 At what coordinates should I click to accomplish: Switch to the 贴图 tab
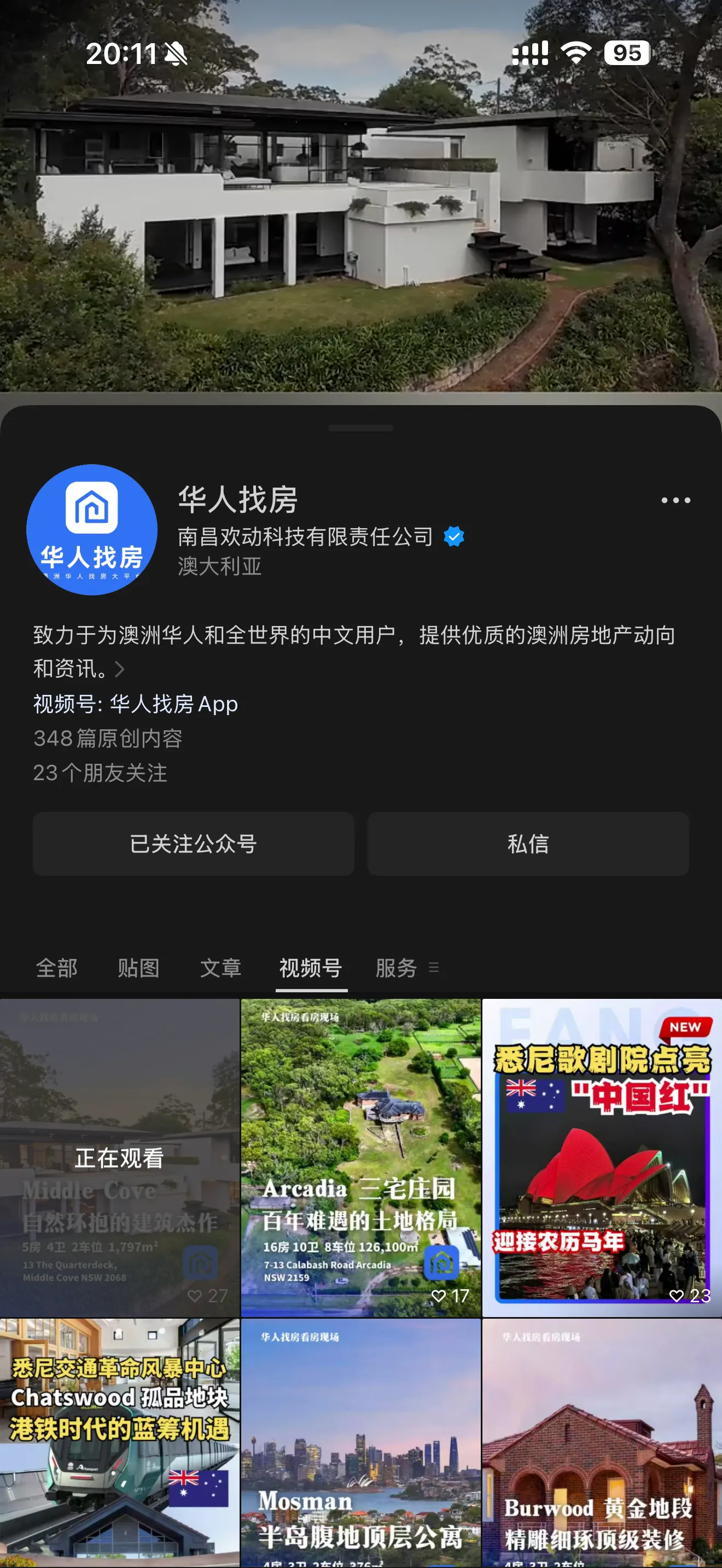pos(138,968)
